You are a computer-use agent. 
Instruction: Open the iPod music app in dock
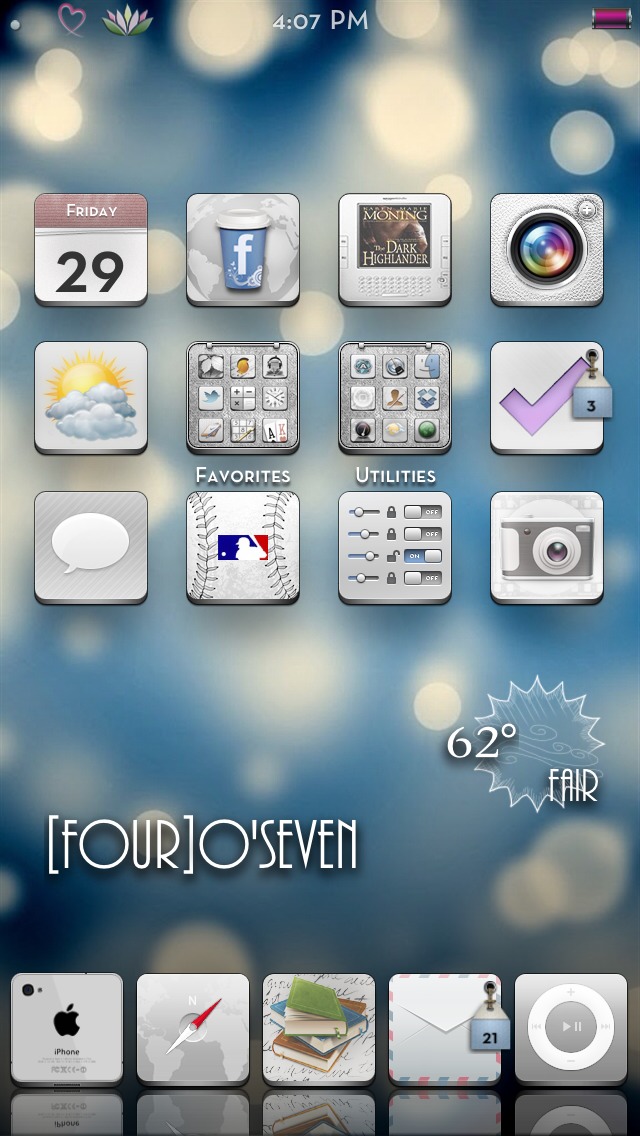(x=571, y=1029)
